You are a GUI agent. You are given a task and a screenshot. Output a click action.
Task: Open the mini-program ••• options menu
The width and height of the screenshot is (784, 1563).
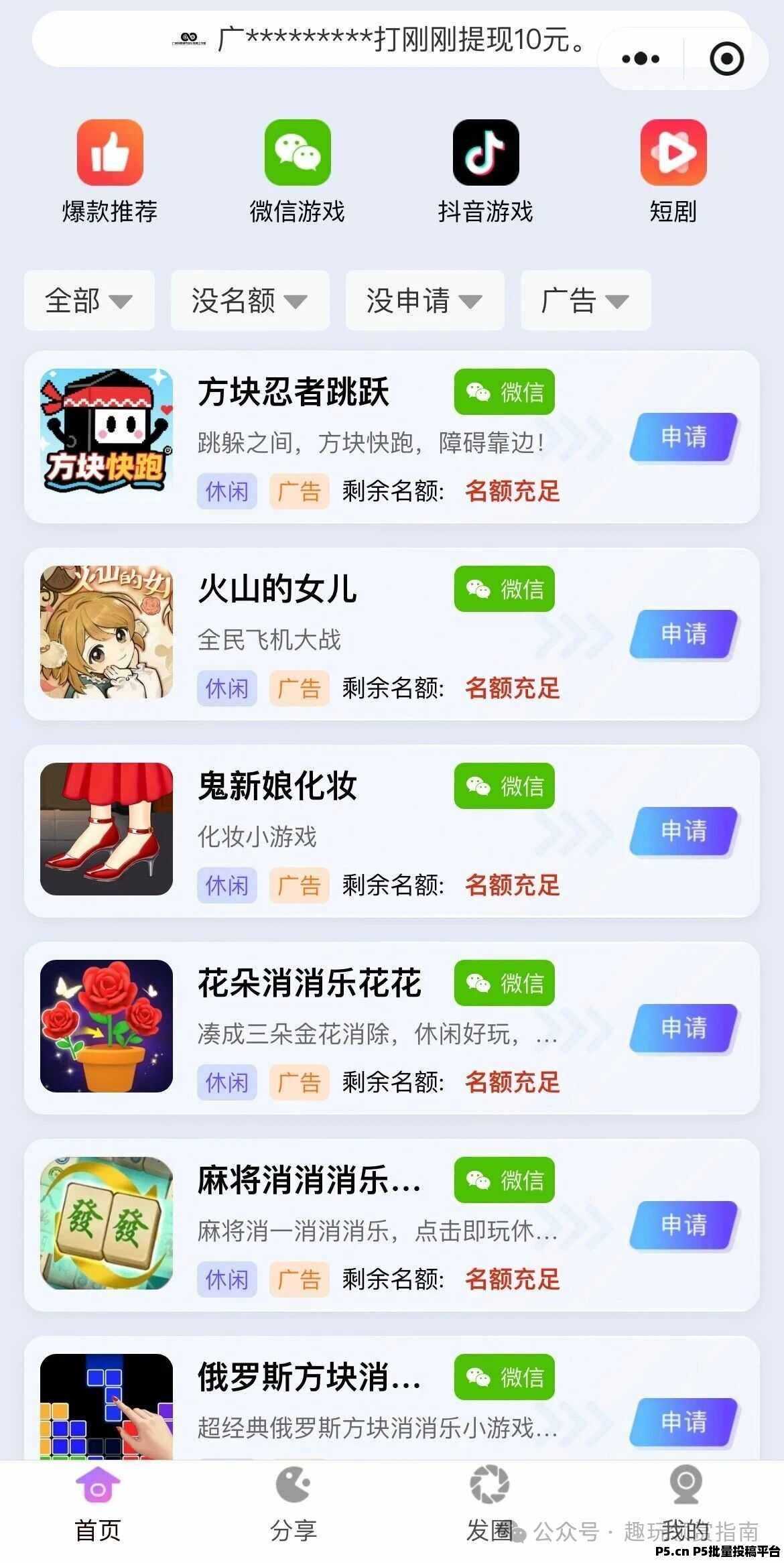(x=641, y=59)
